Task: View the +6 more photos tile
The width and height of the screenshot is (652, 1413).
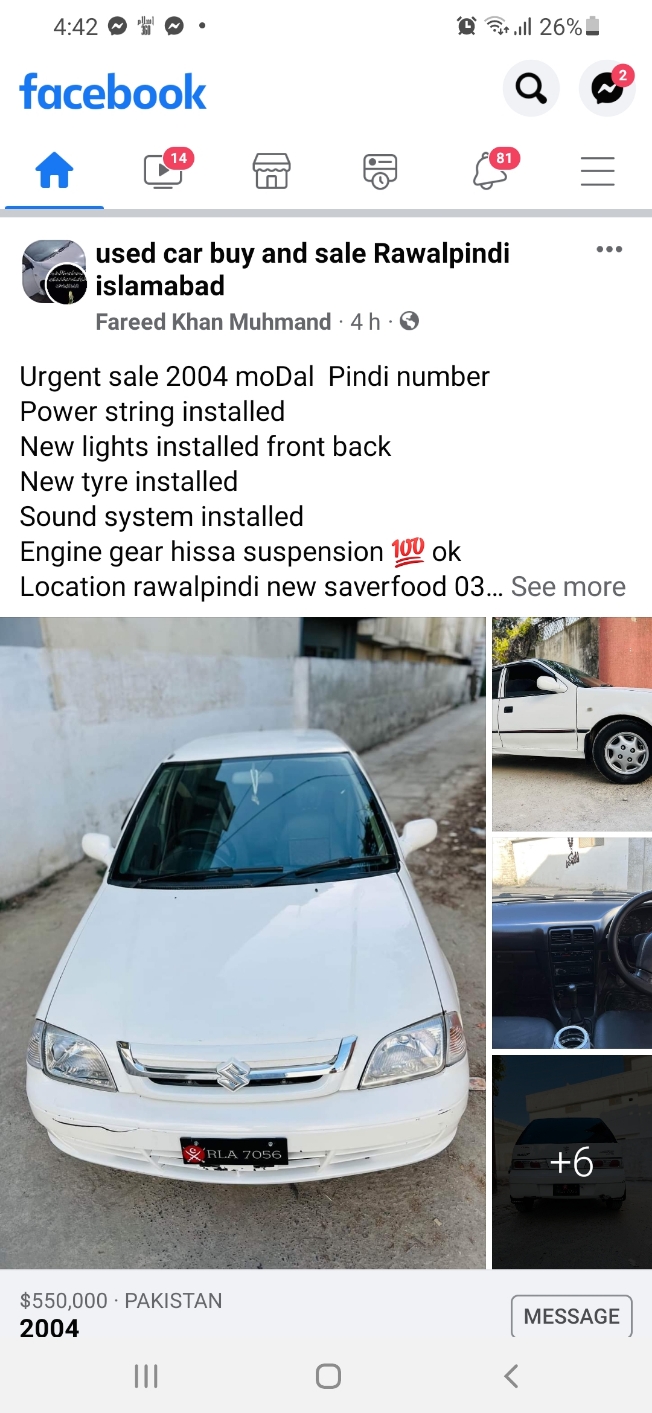Action: pyautogui.click(x=571, y=1161)
